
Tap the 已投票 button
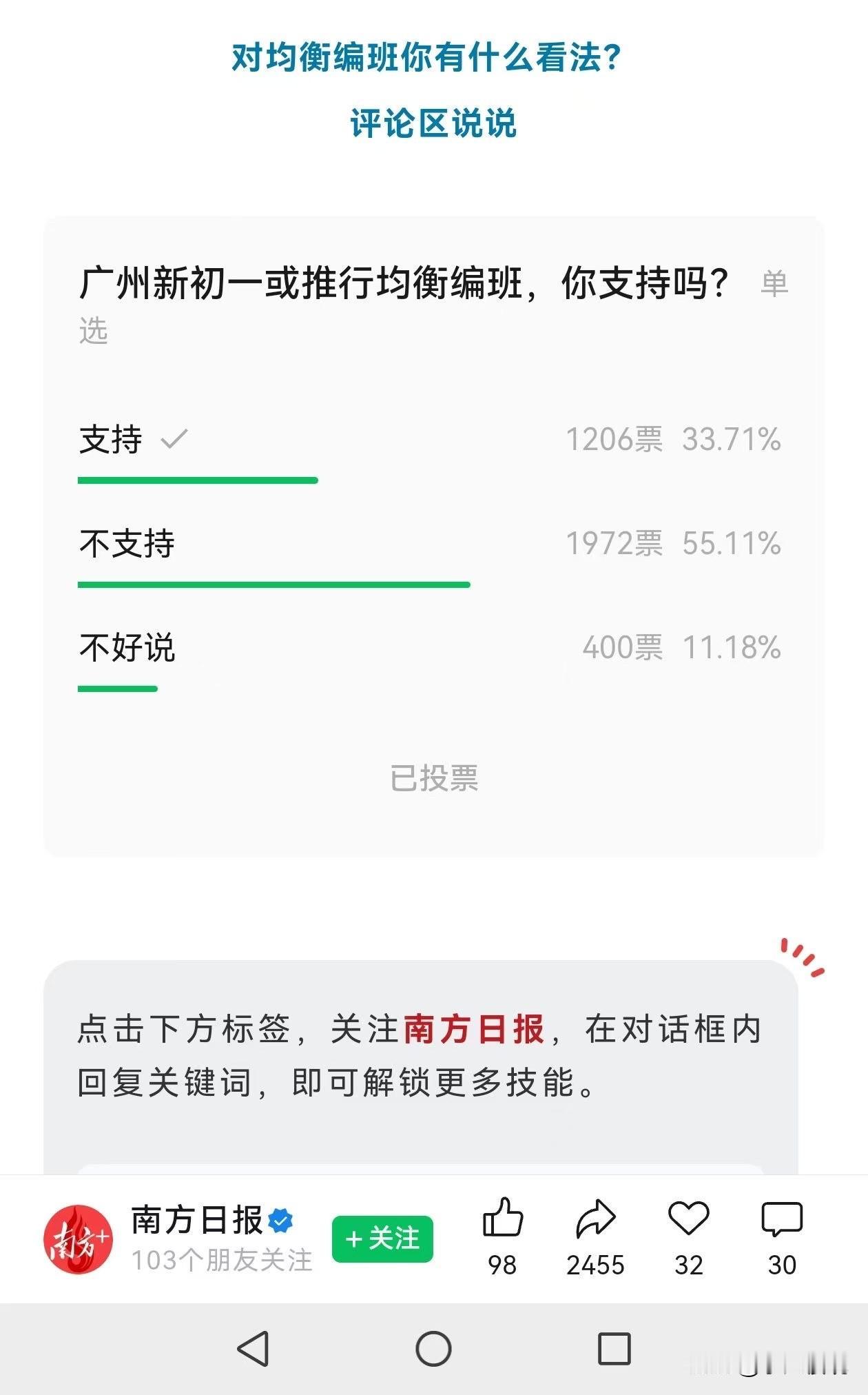(434, 777)
